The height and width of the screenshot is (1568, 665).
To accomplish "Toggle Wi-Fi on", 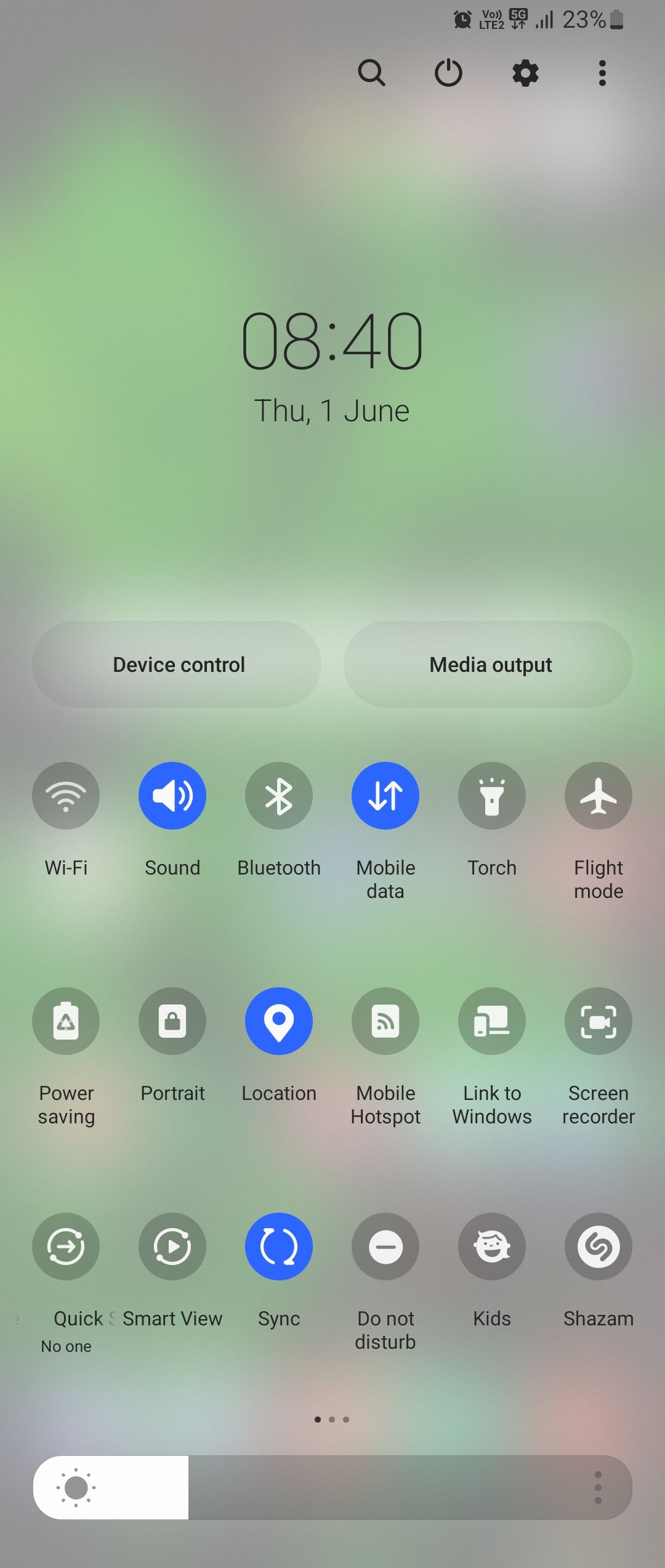I will coord(66,795).
